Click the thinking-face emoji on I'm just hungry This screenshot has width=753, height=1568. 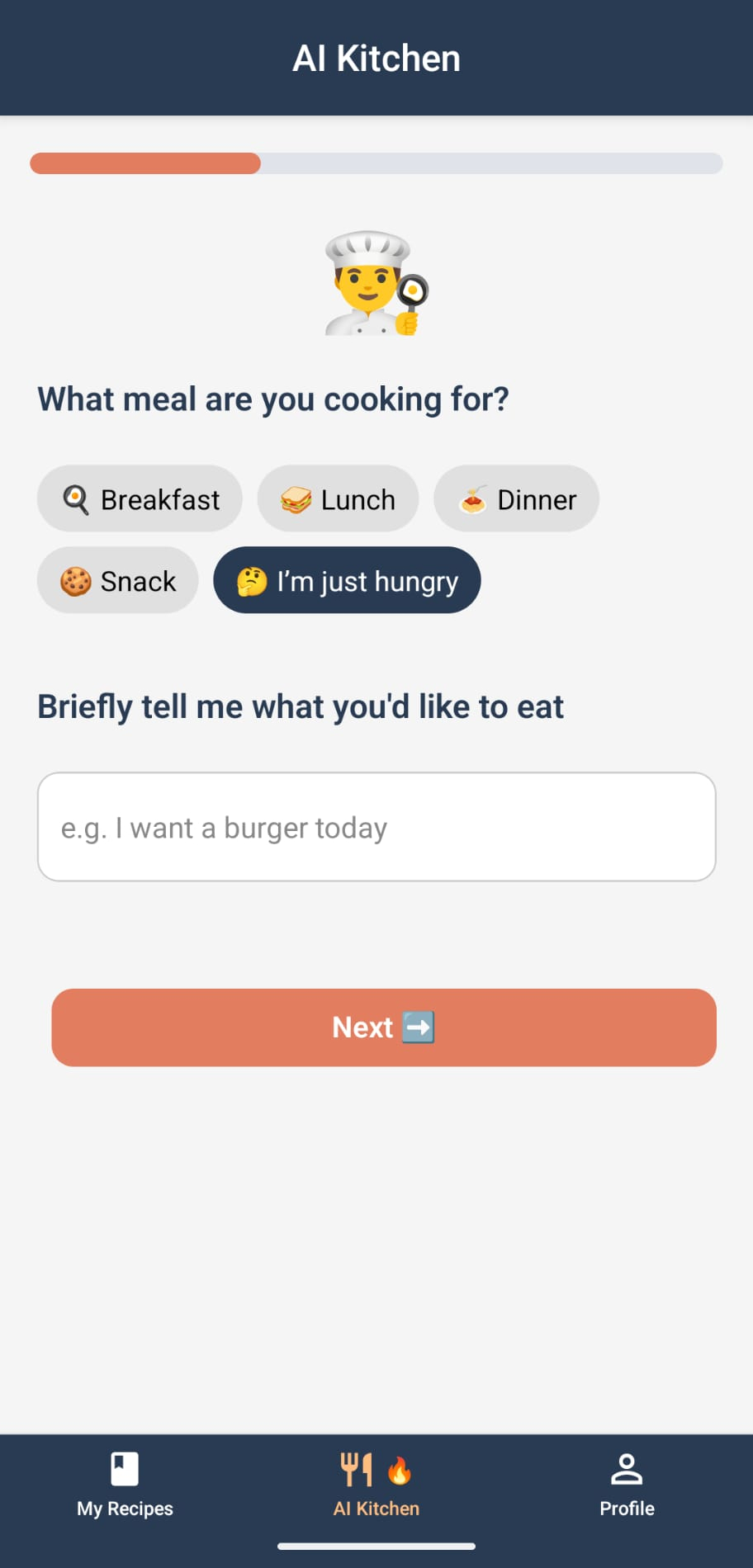click(x=253, y=580)
